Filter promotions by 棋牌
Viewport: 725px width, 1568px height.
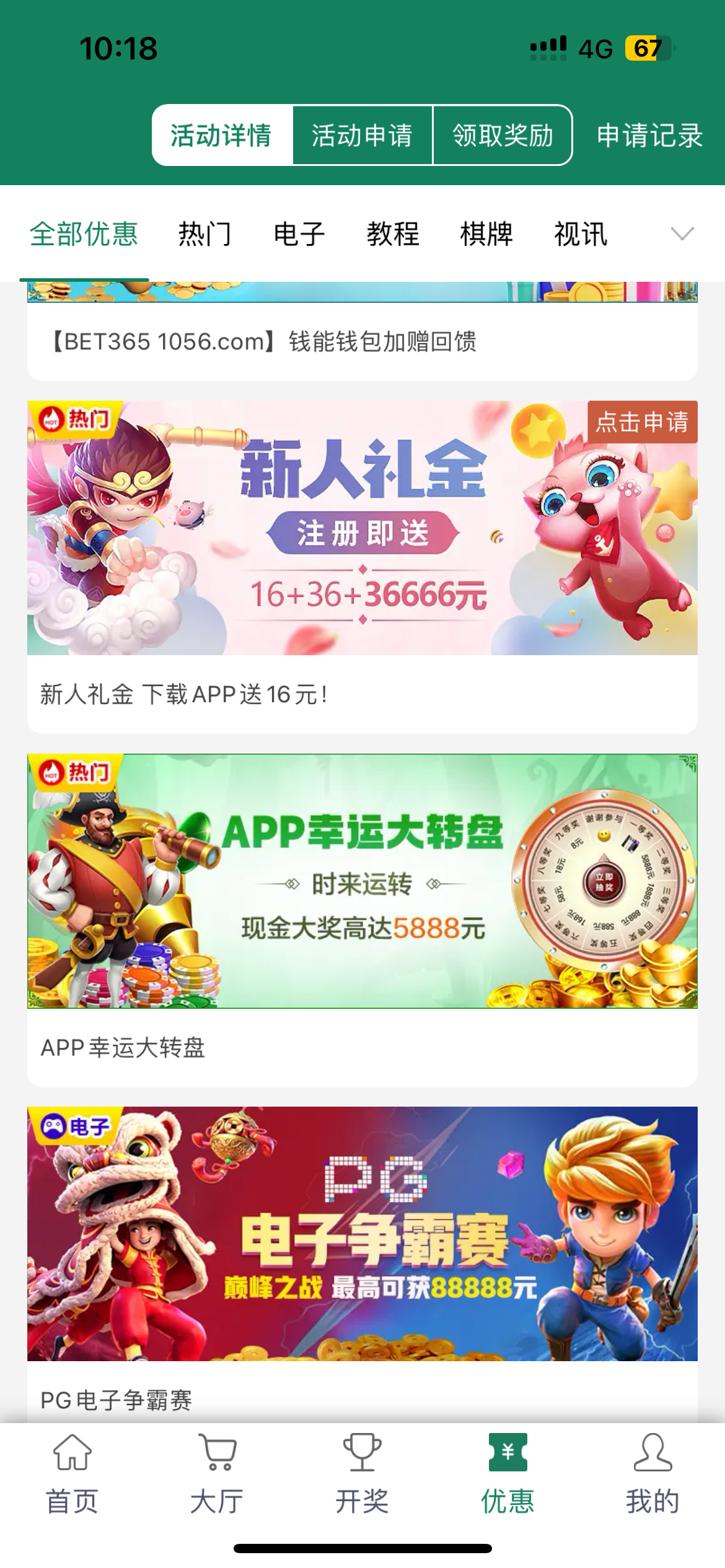[x=486, y=235]
